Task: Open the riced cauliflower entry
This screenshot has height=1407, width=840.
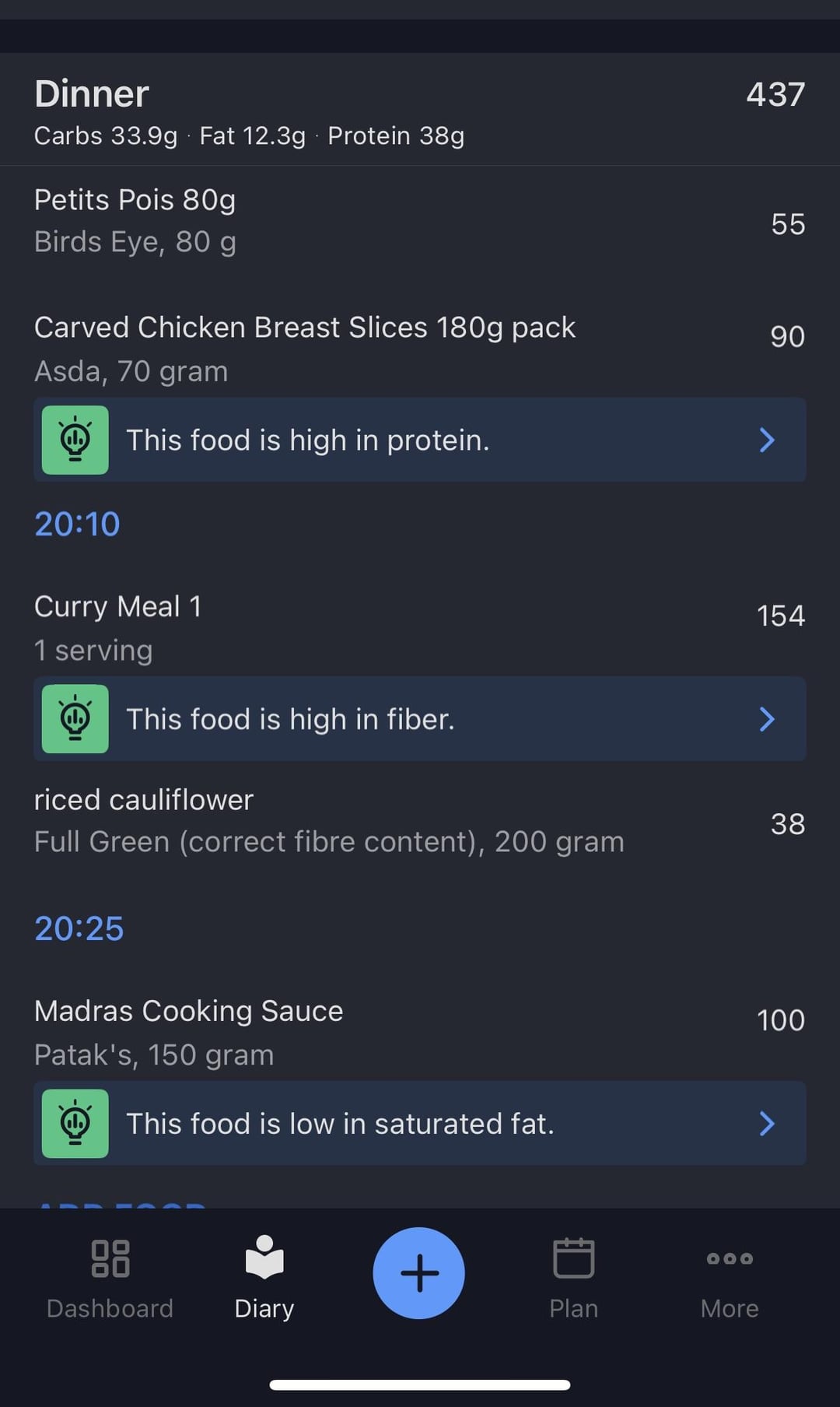Action: (x=420, y=821)
